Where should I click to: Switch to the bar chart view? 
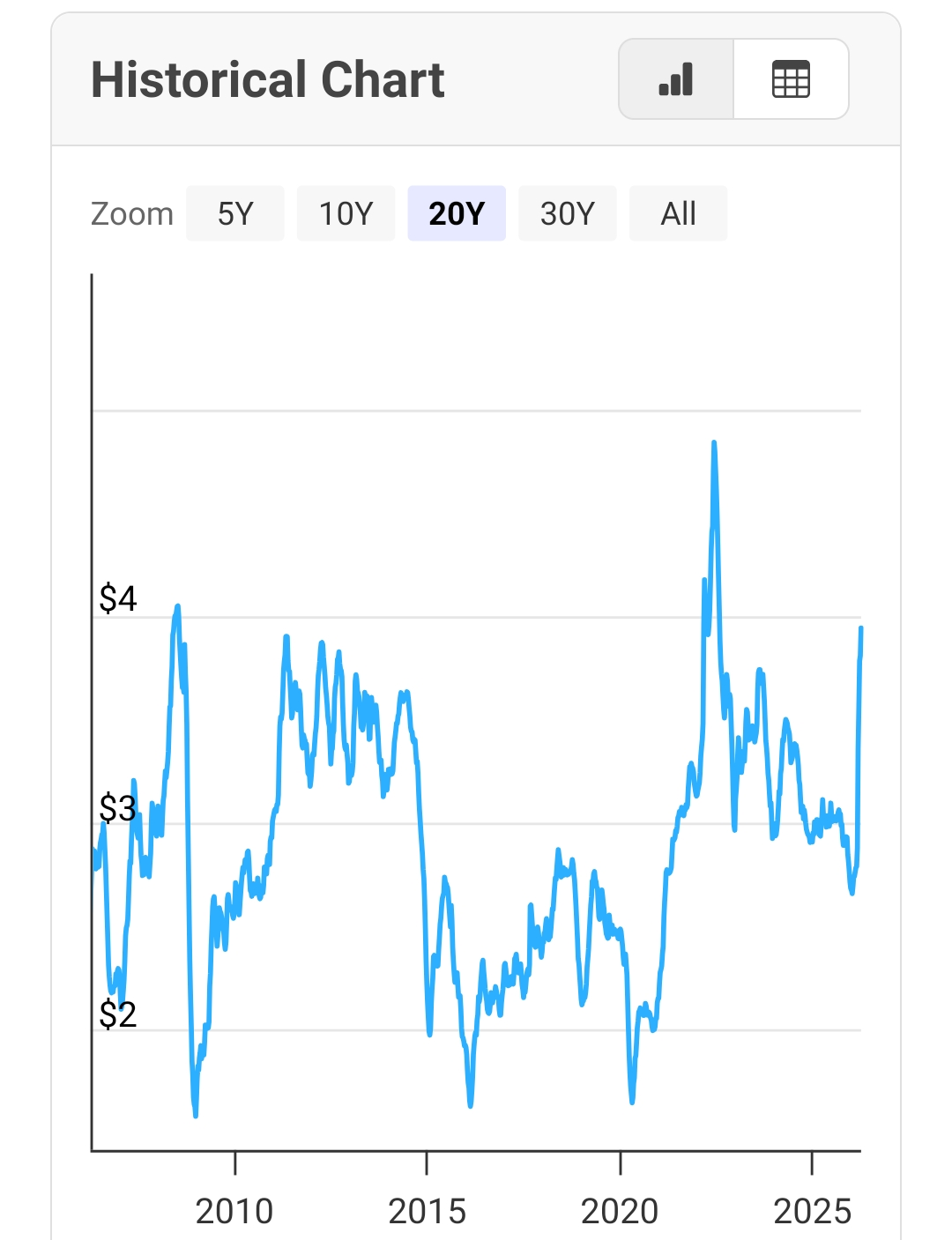click(676, 79)
